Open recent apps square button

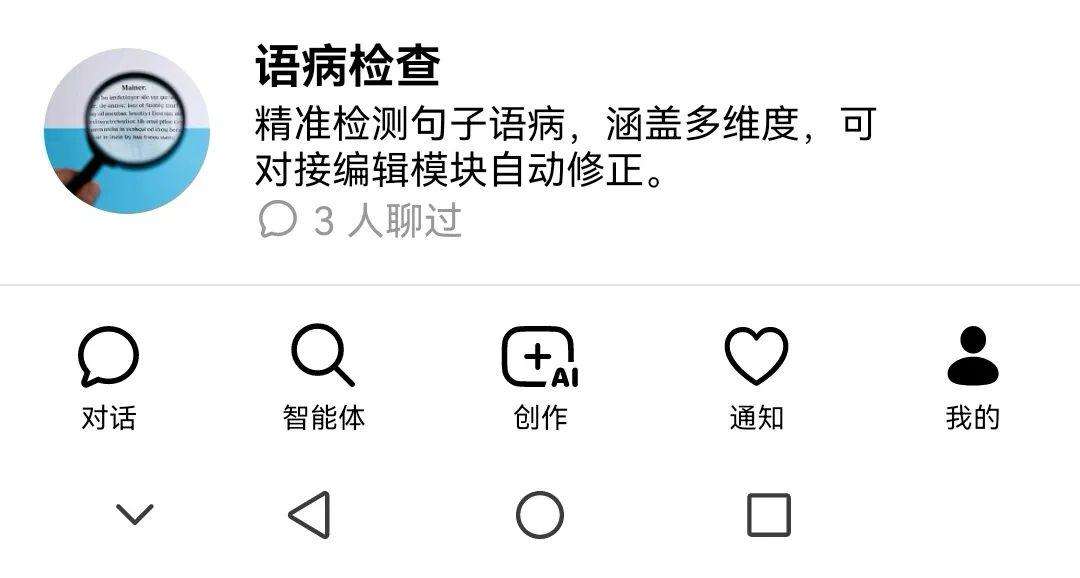[769, 515]
